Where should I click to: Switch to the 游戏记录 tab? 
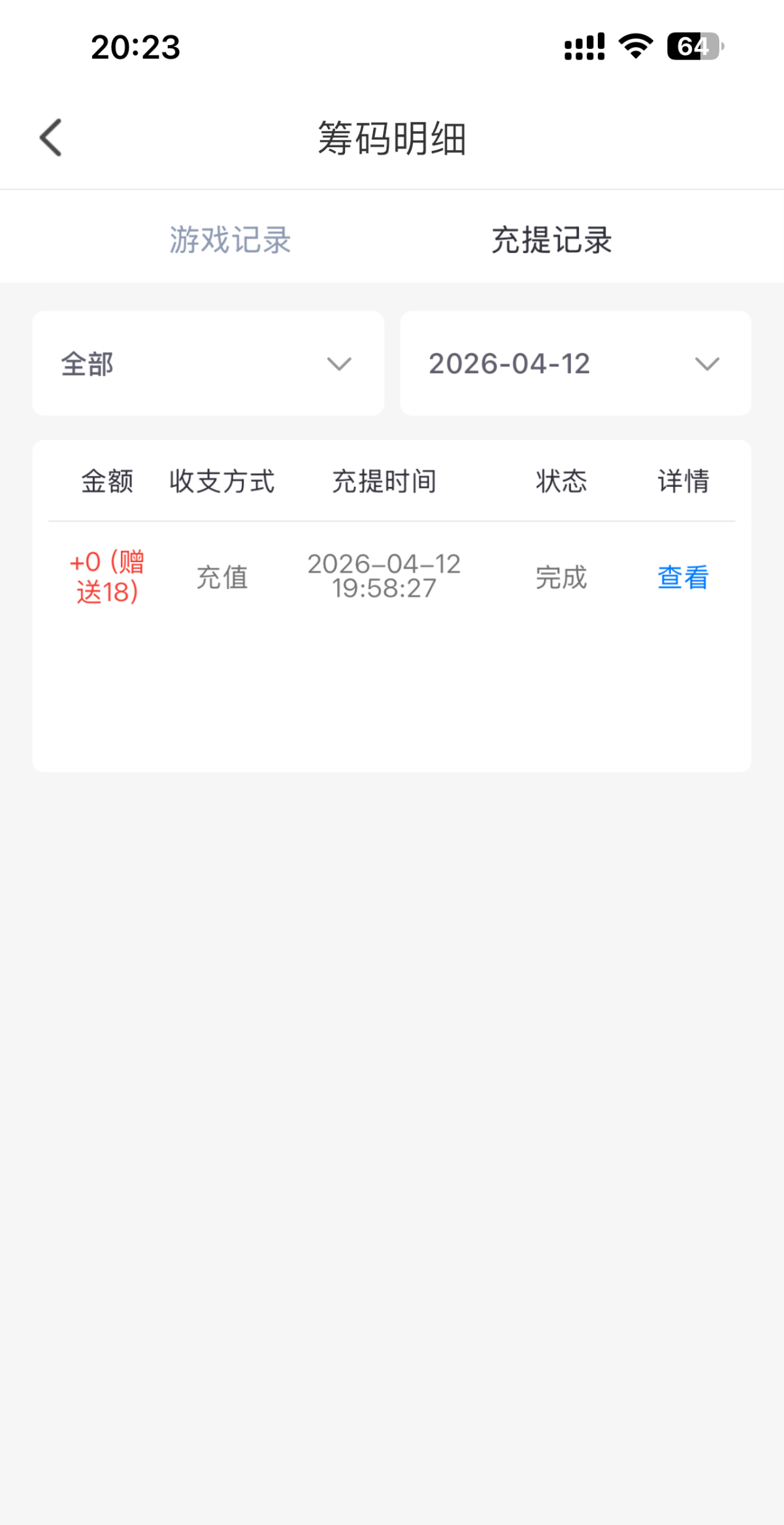230,240
